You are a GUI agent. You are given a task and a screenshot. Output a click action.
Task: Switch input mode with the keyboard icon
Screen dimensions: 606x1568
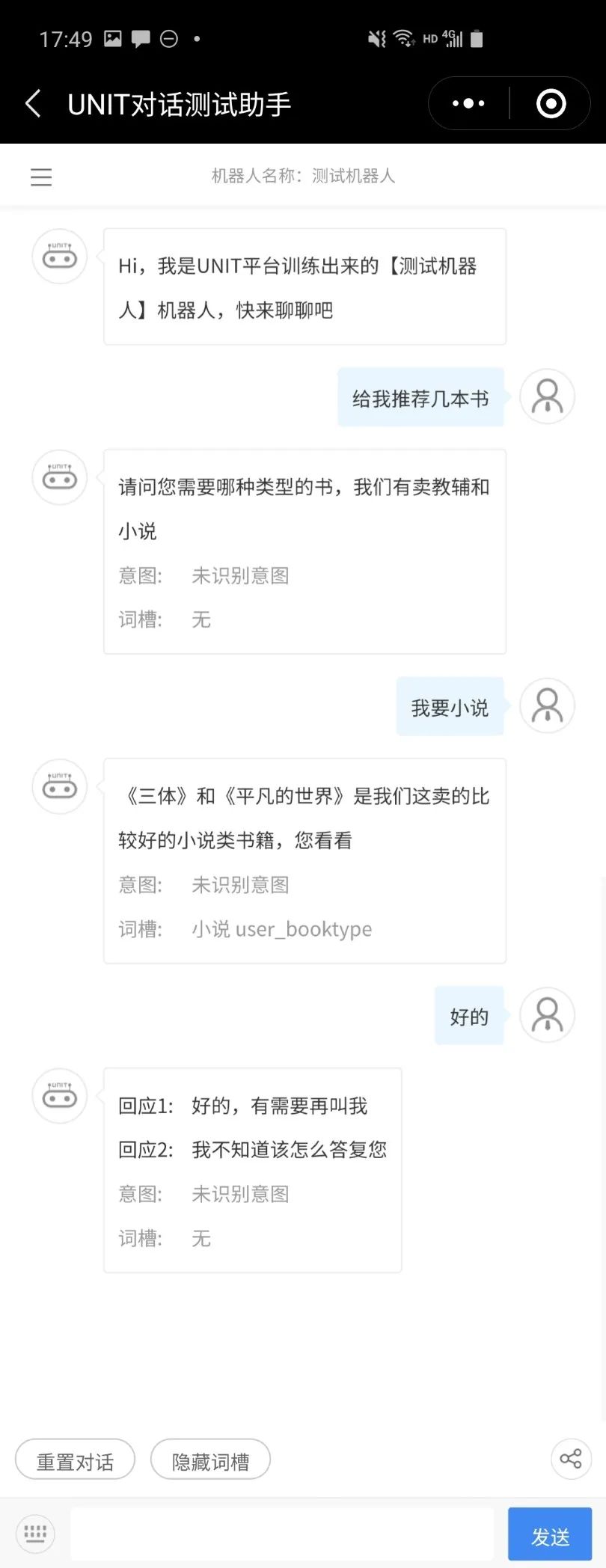[x=35, y=1534]
